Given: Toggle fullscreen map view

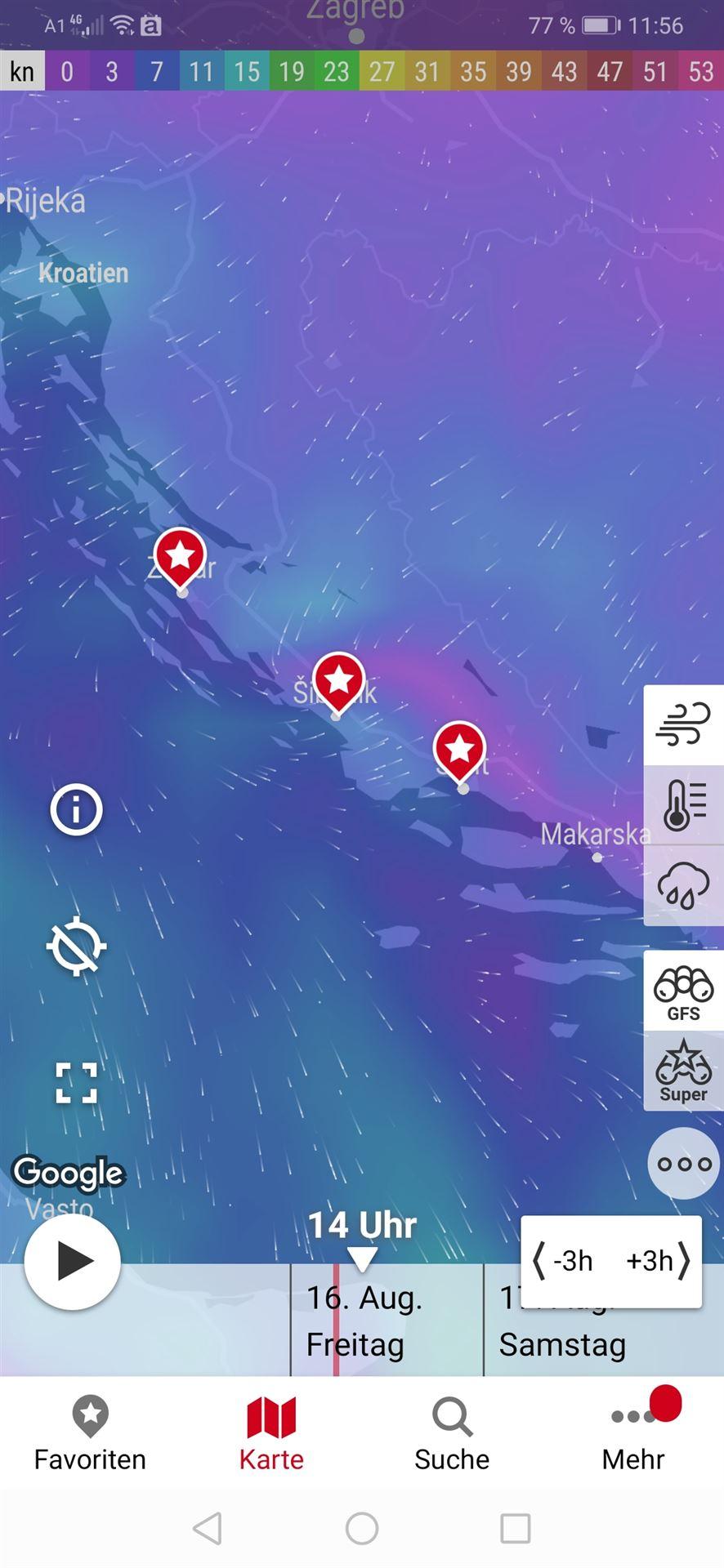Looking at the screenshot, I should pos(76,1083).
